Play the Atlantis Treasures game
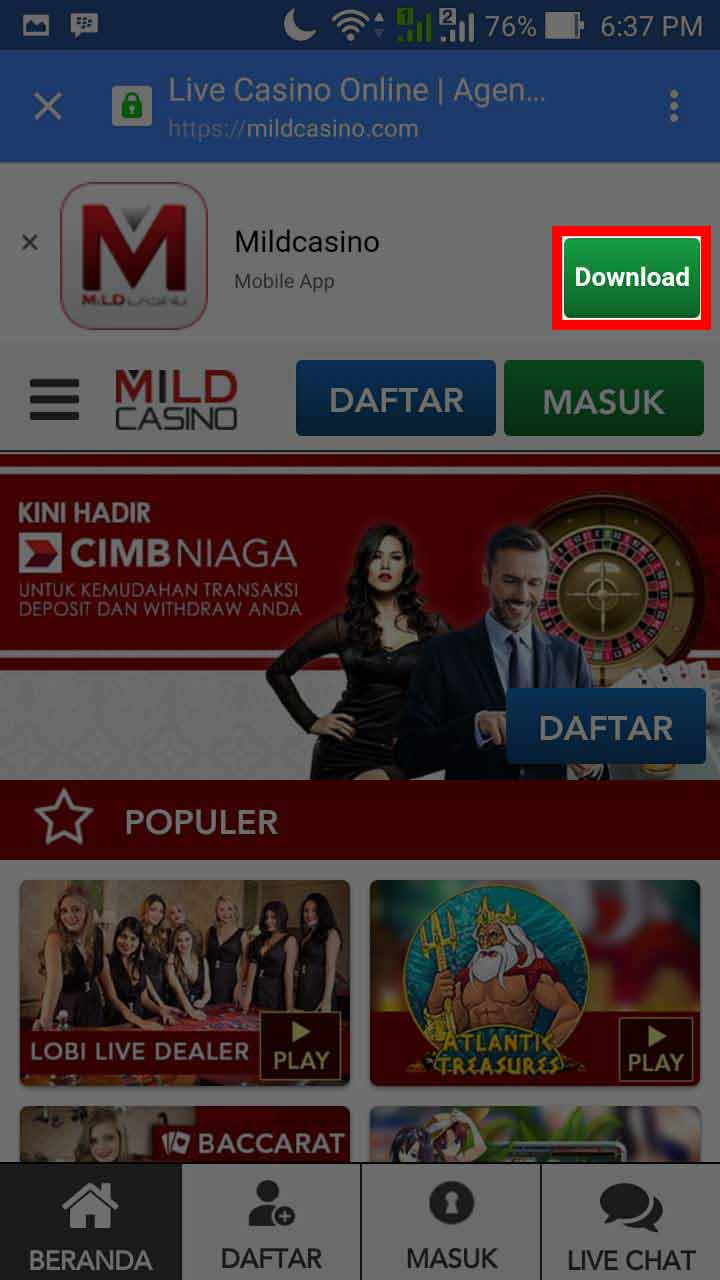Viewport: 720px width, 1280px height. (x=656, y=1048)
